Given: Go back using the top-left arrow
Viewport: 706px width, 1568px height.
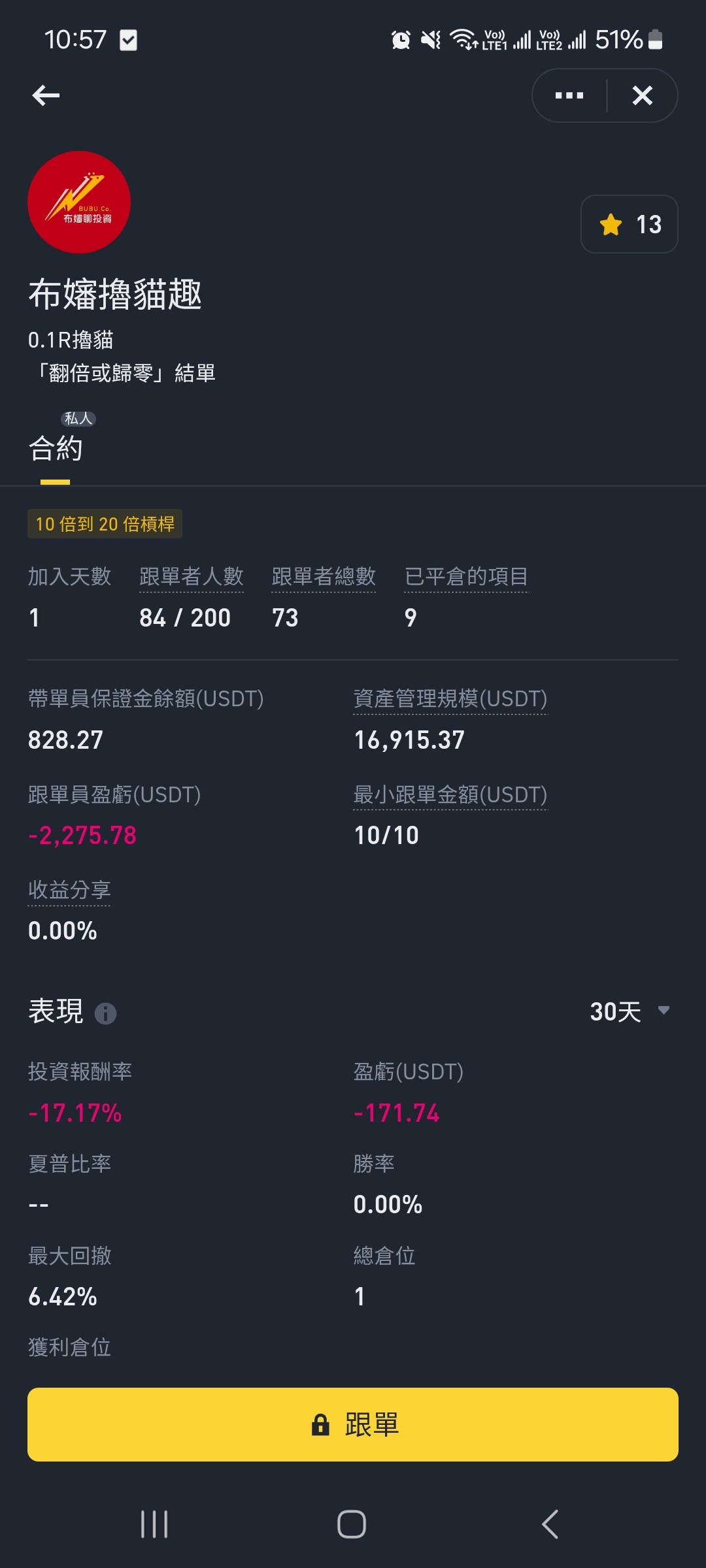Looking at the screenshot, I should [46, 95].
